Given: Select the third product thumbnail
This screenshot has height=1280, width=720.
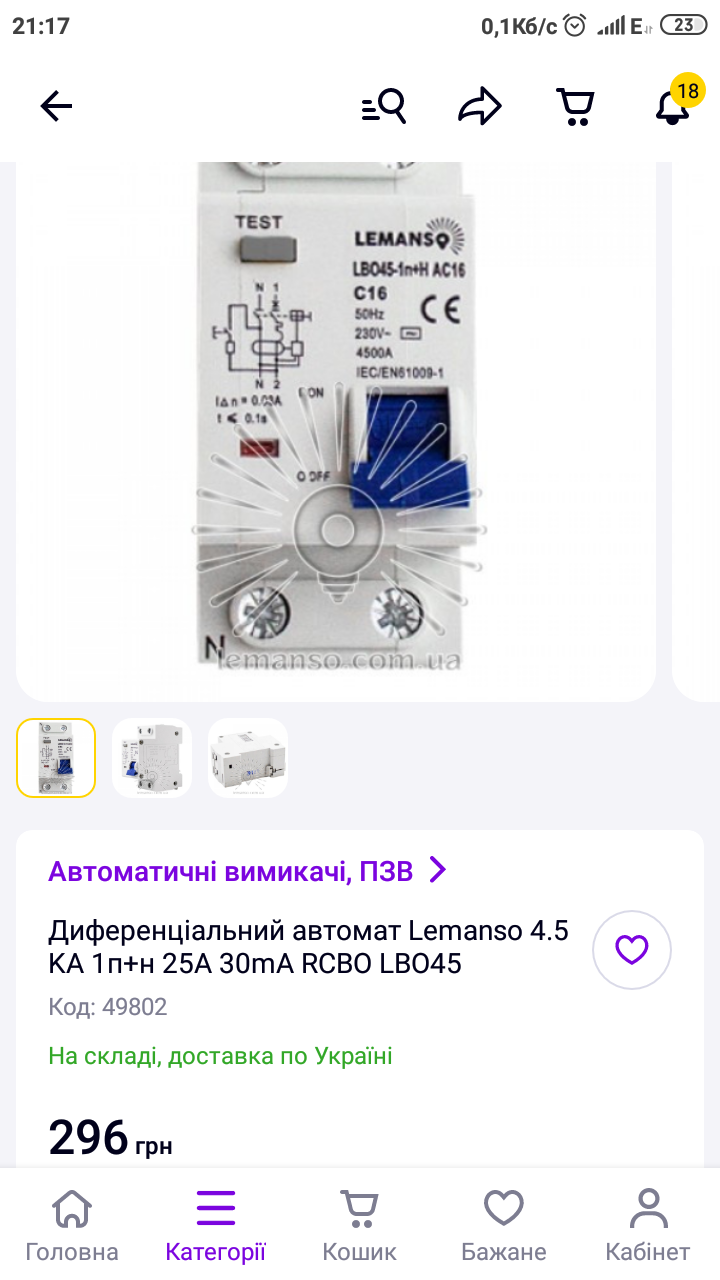Looking at the screenshot, I should click(248, 758).
